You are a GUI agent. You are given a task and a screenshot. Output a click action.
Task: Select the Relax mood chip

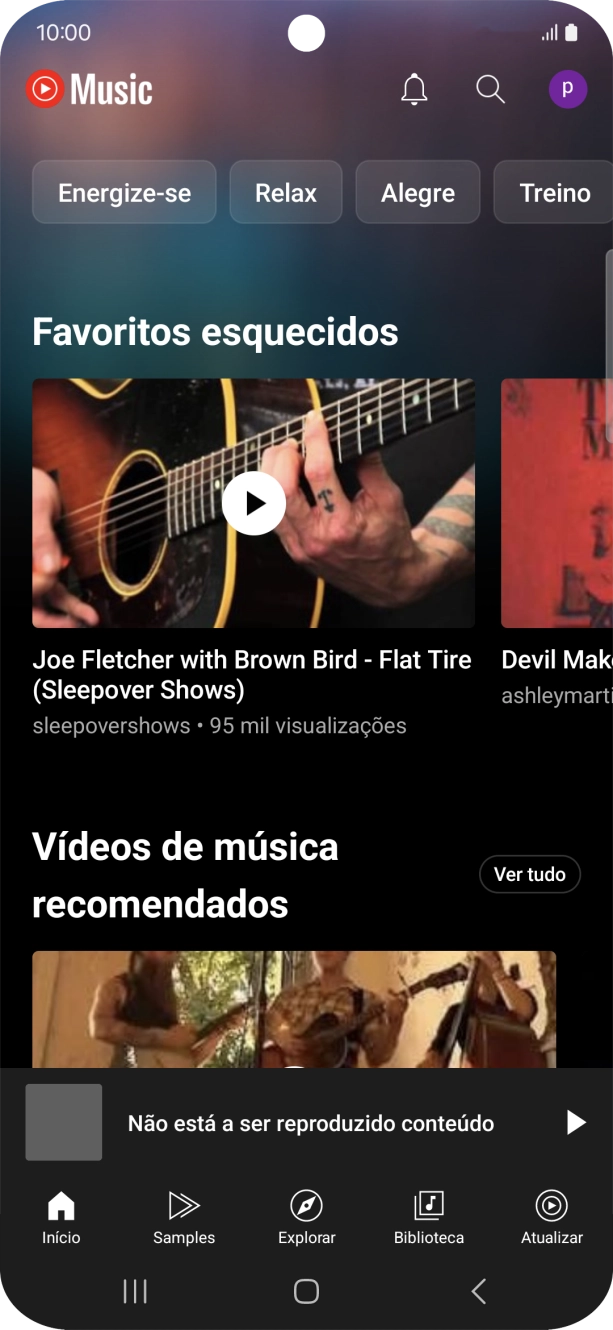tap(286, 192)
